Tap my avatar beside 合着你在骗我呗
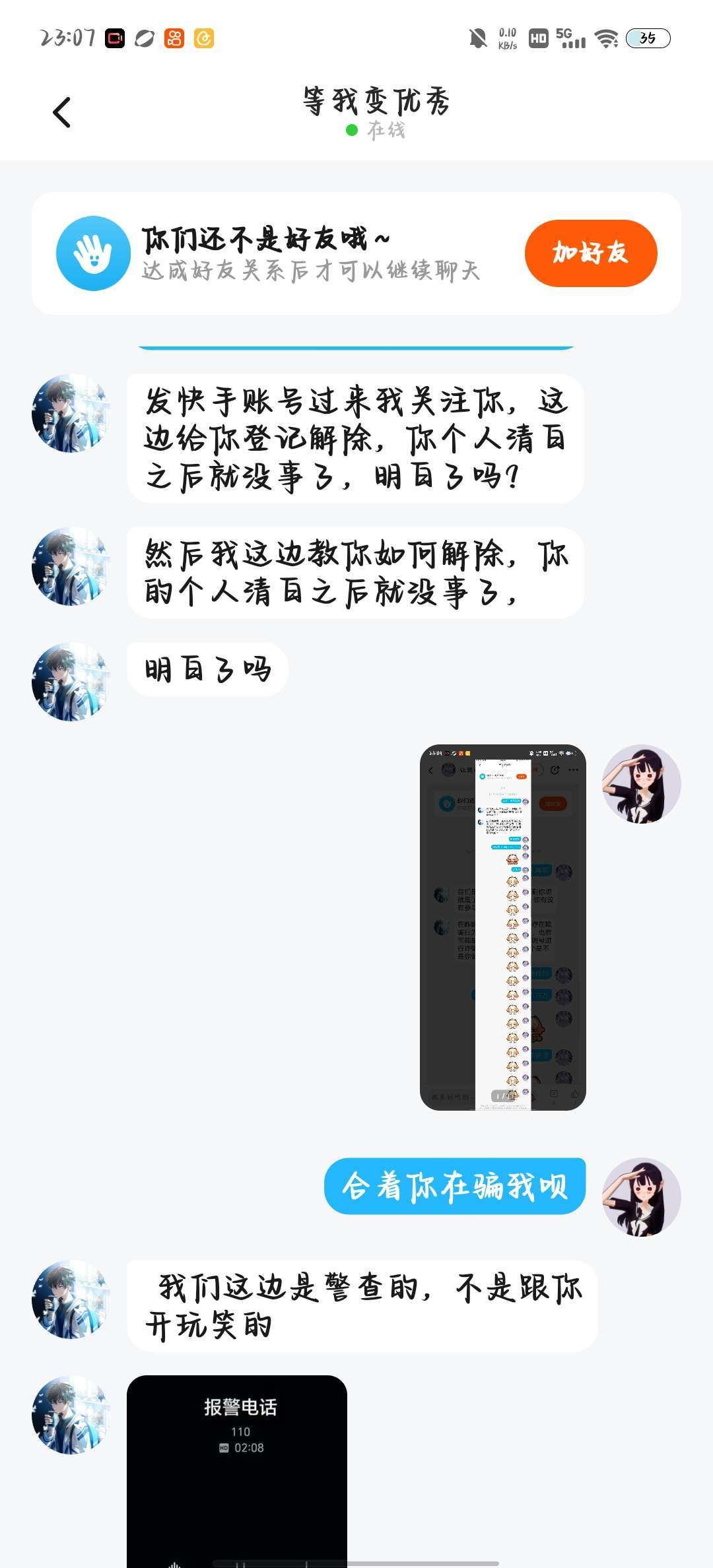The height and width of the screenshot is (1568, 713). coord(640,1196)
